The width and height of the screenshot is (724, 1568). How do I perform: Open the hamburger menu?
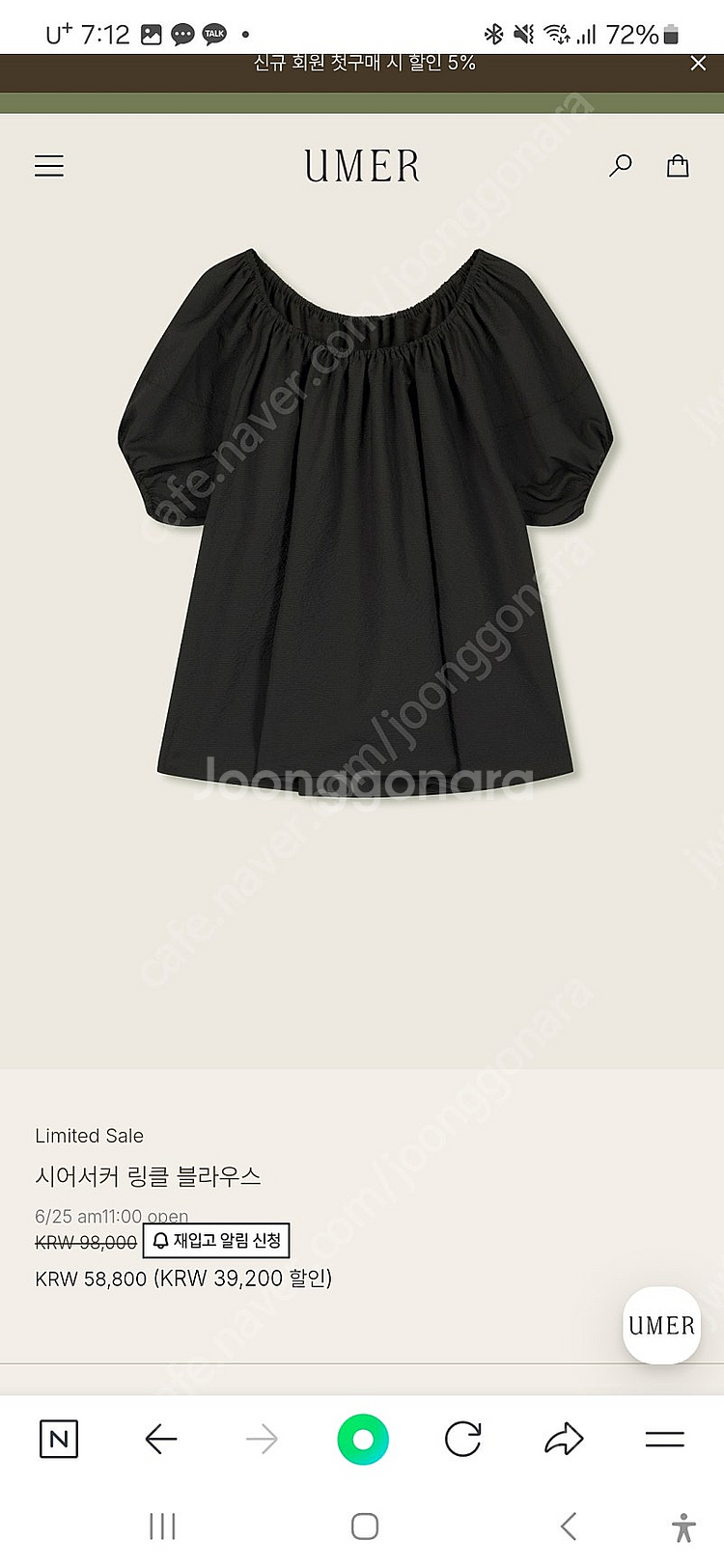tap(49, 166)
